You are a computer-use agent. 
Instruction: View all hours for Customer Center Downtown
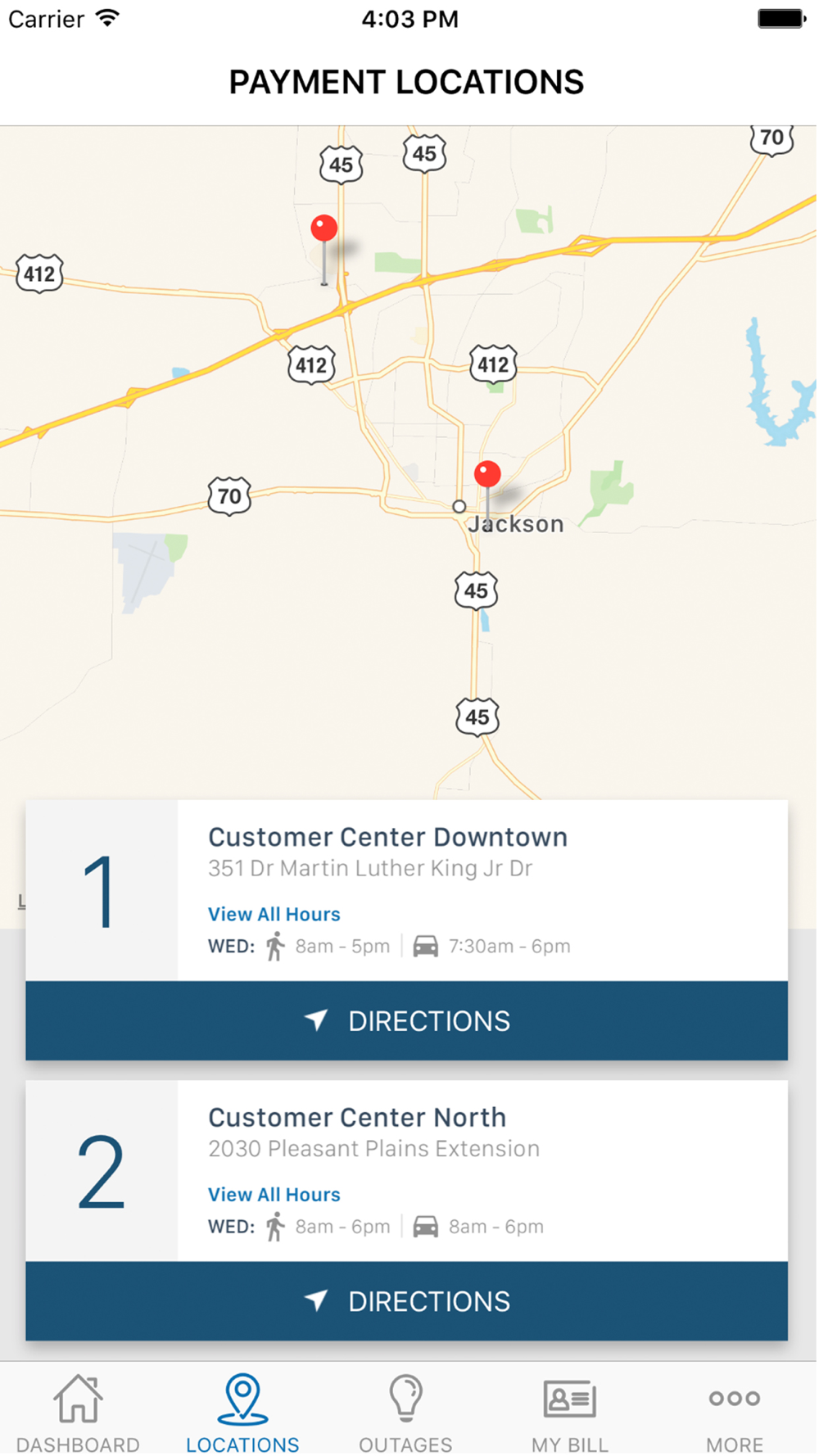(274, 914)
